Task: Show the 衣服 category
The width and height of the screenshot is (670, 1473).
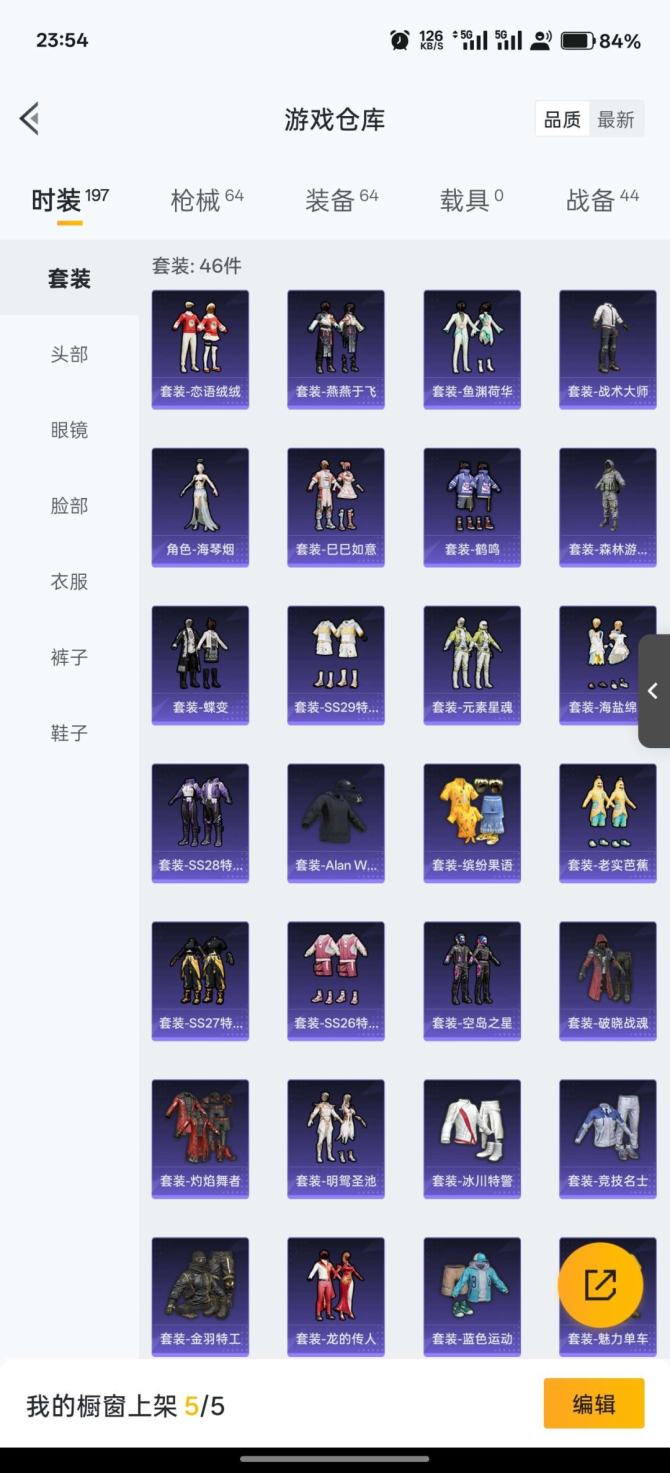Action: [x=69, y=582]
